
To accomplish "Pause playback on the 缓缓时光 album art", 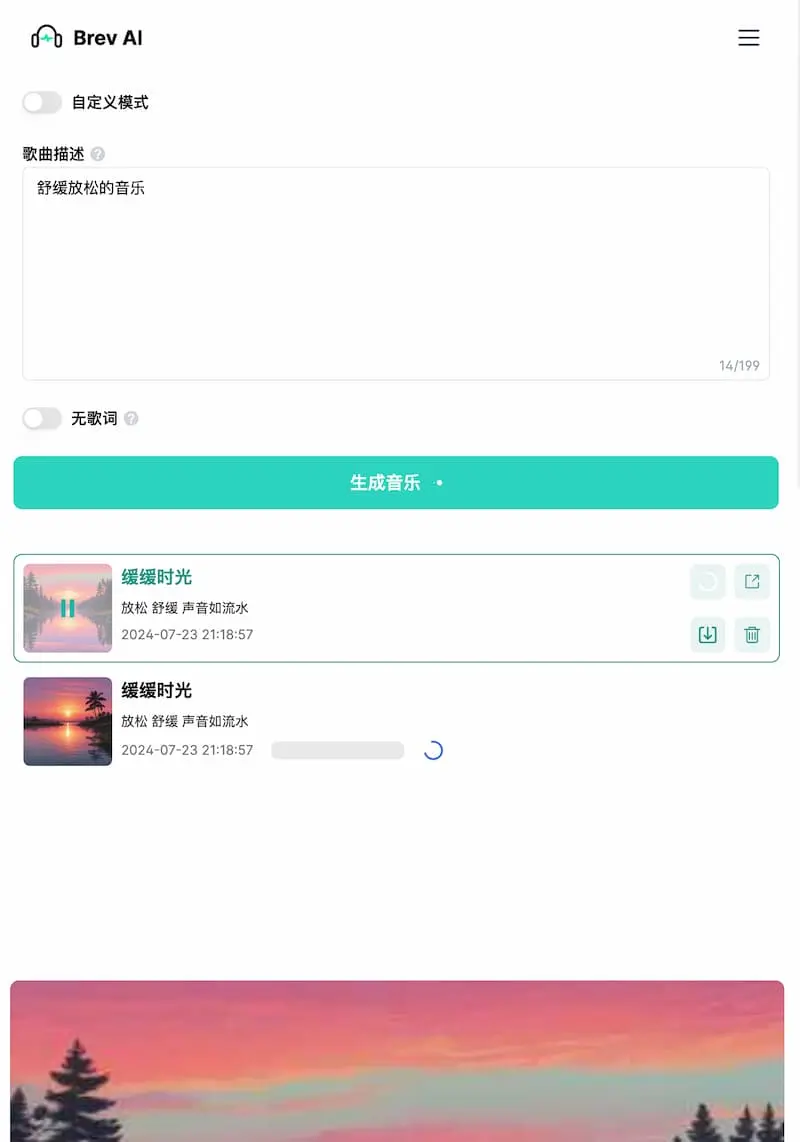I will coord(67,607).
